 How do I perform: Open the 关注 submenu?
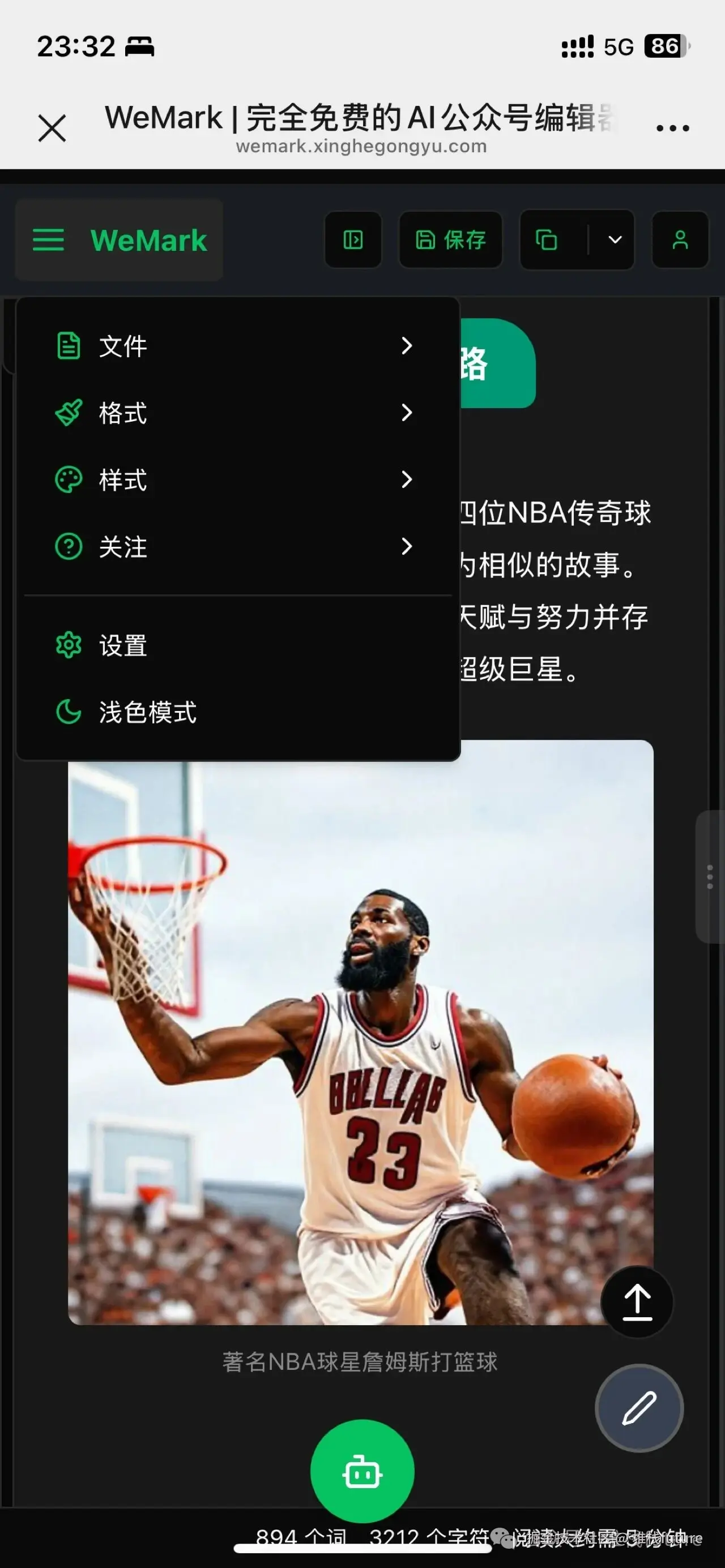click(234, 547)
